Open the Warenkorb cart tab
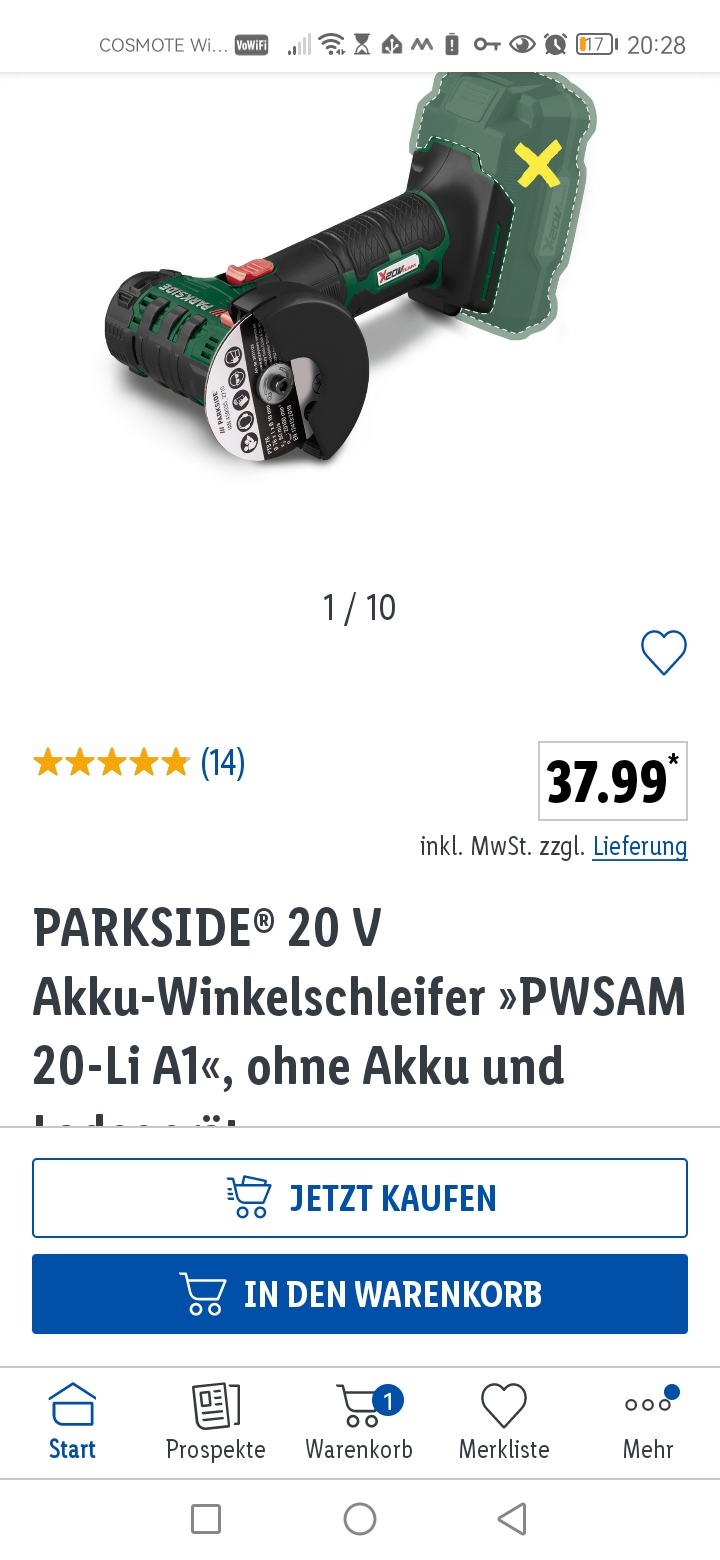Viewport: 720px width, 1560px height. [x=359, y=1422]
